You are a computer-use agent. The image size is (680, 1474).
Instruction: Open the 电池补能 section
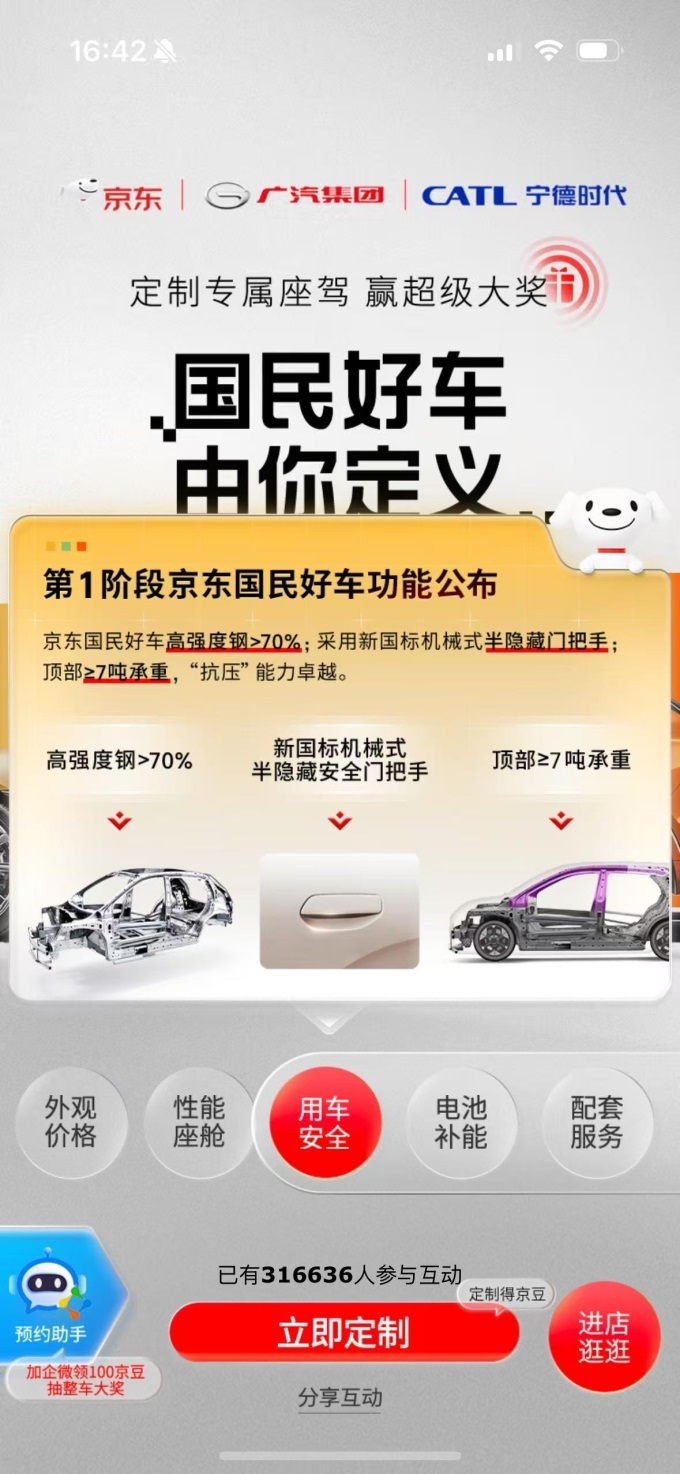click(x=461, y=1122)
